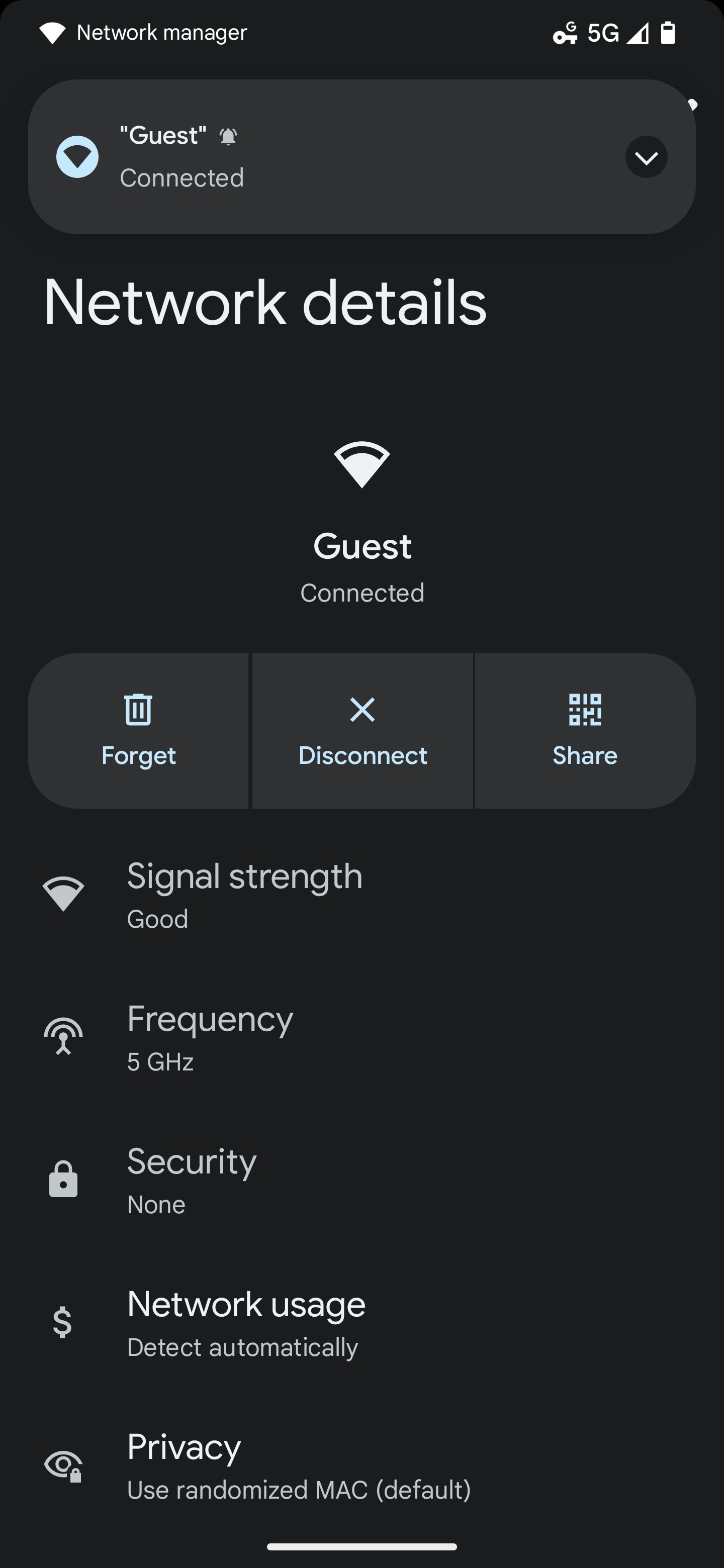The width and height of the screenshot is (724, 1568).
Task: Disconnect from the Guest network
Action: [363, 730]
